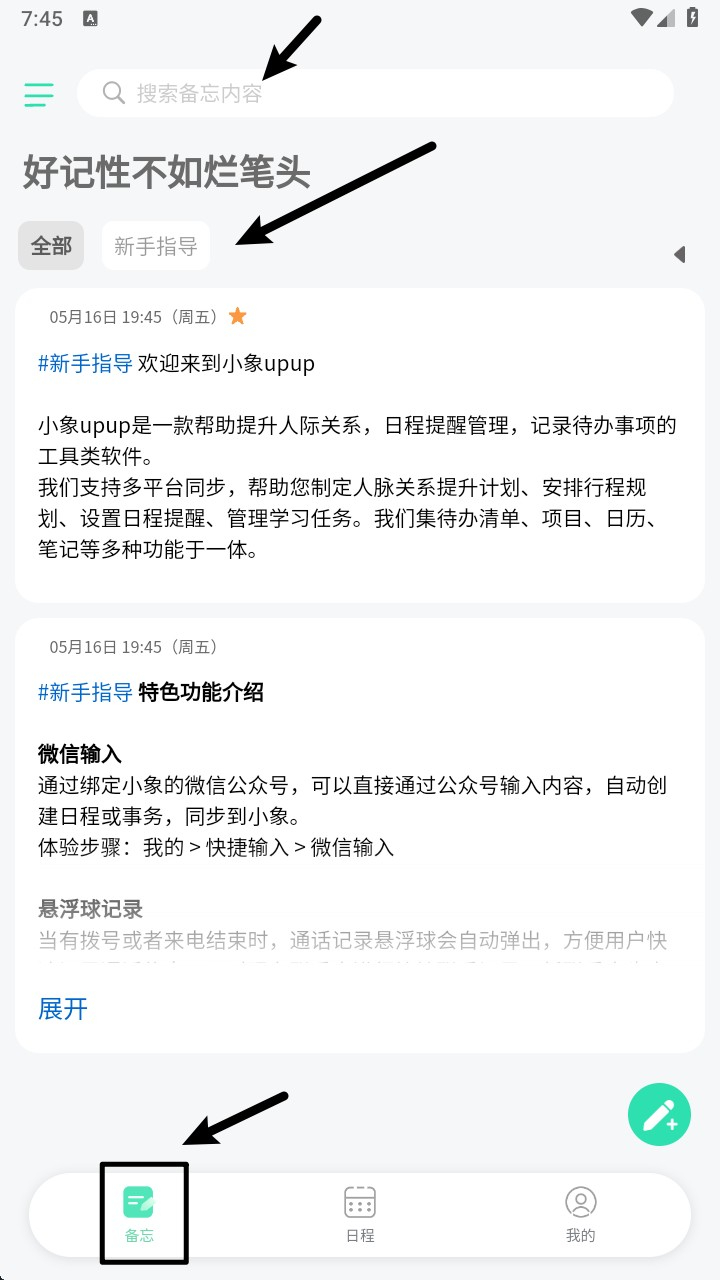Collapse the tag row with the triangle arrow
720x1280 pixels.
tap(680, 254)
